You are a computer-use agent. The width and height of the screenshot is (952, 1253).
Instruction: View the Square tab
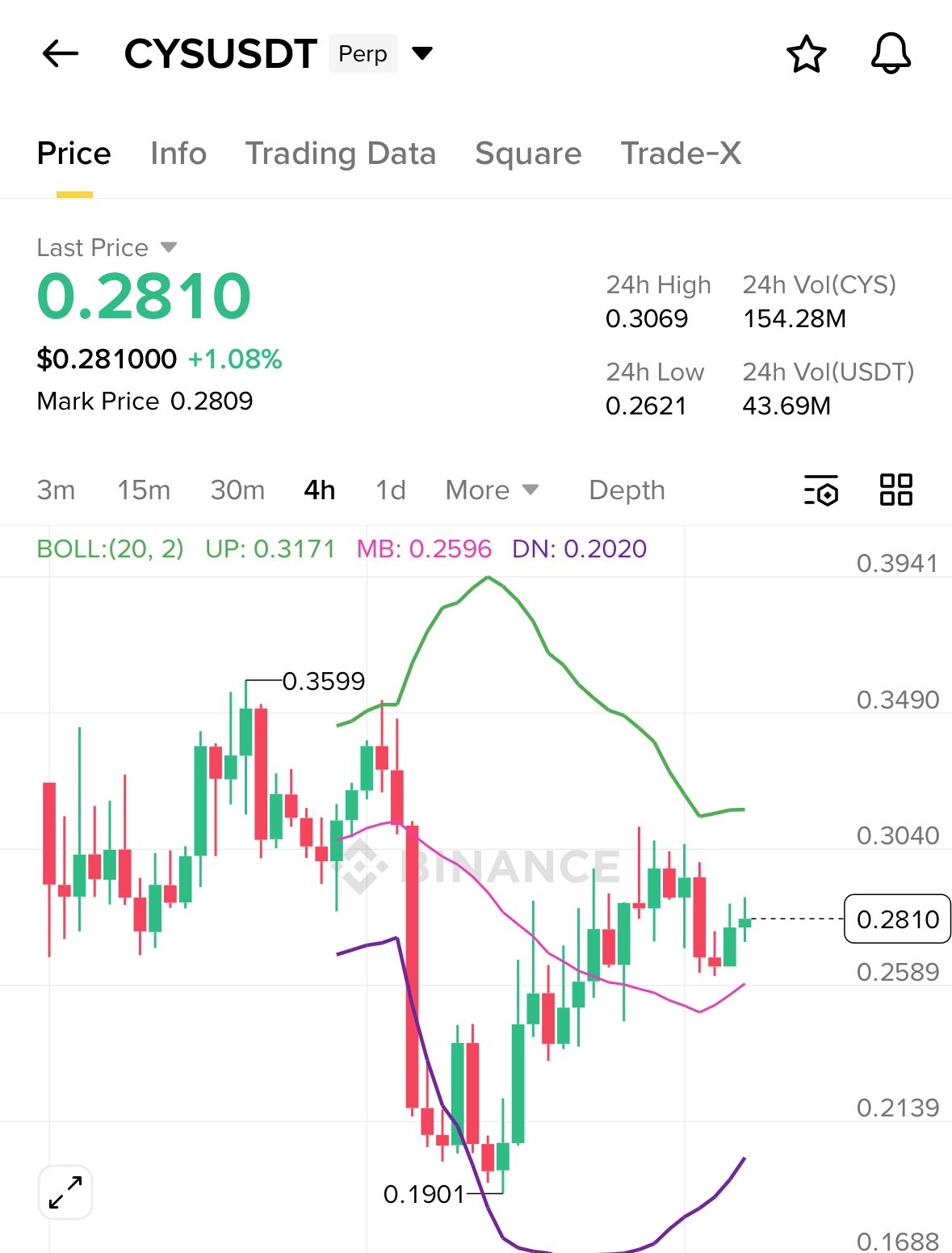(x=528, y=153)
